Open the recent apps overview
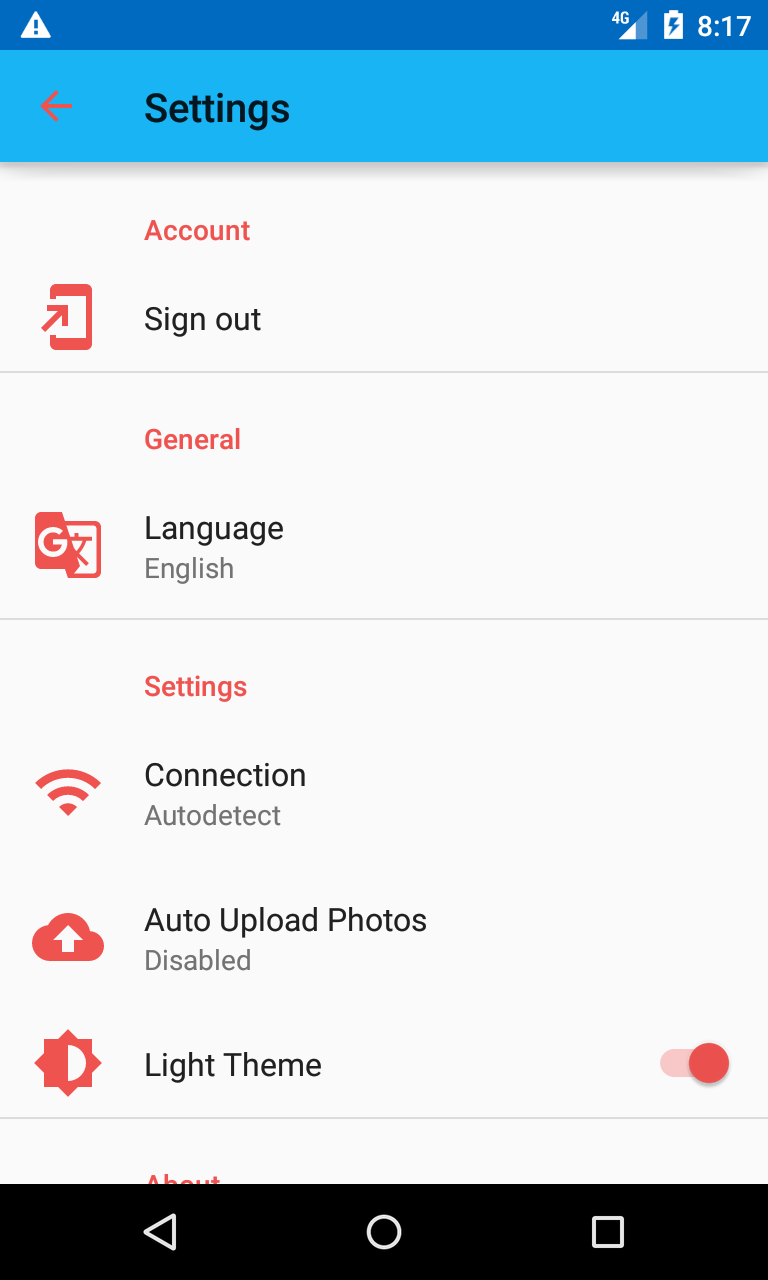Viewport: 768px width, 1280px height. click(607, 1232)
